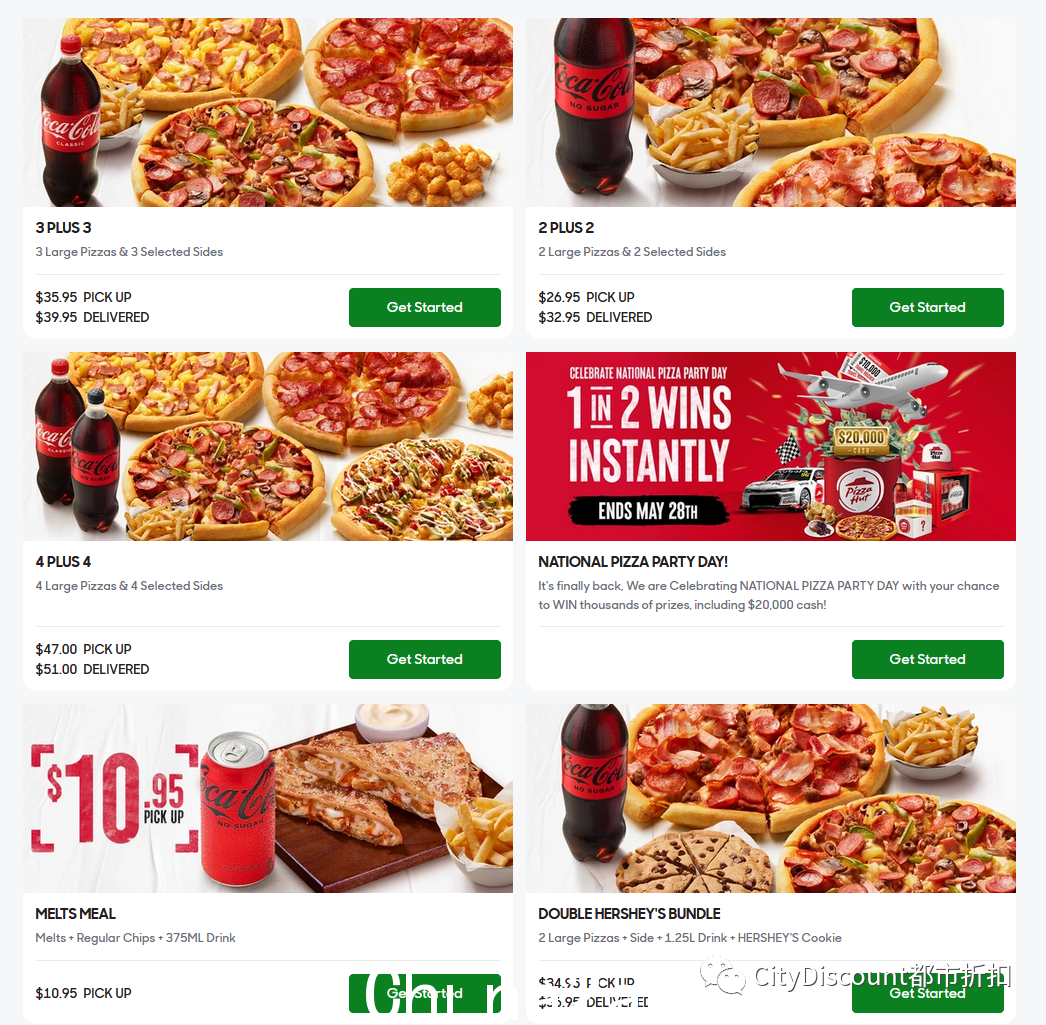Tap Get Started for the 3 Plus 3 deal
Screen dimensions: 1046x1025
pyautogui.click(x=424, y=307)
